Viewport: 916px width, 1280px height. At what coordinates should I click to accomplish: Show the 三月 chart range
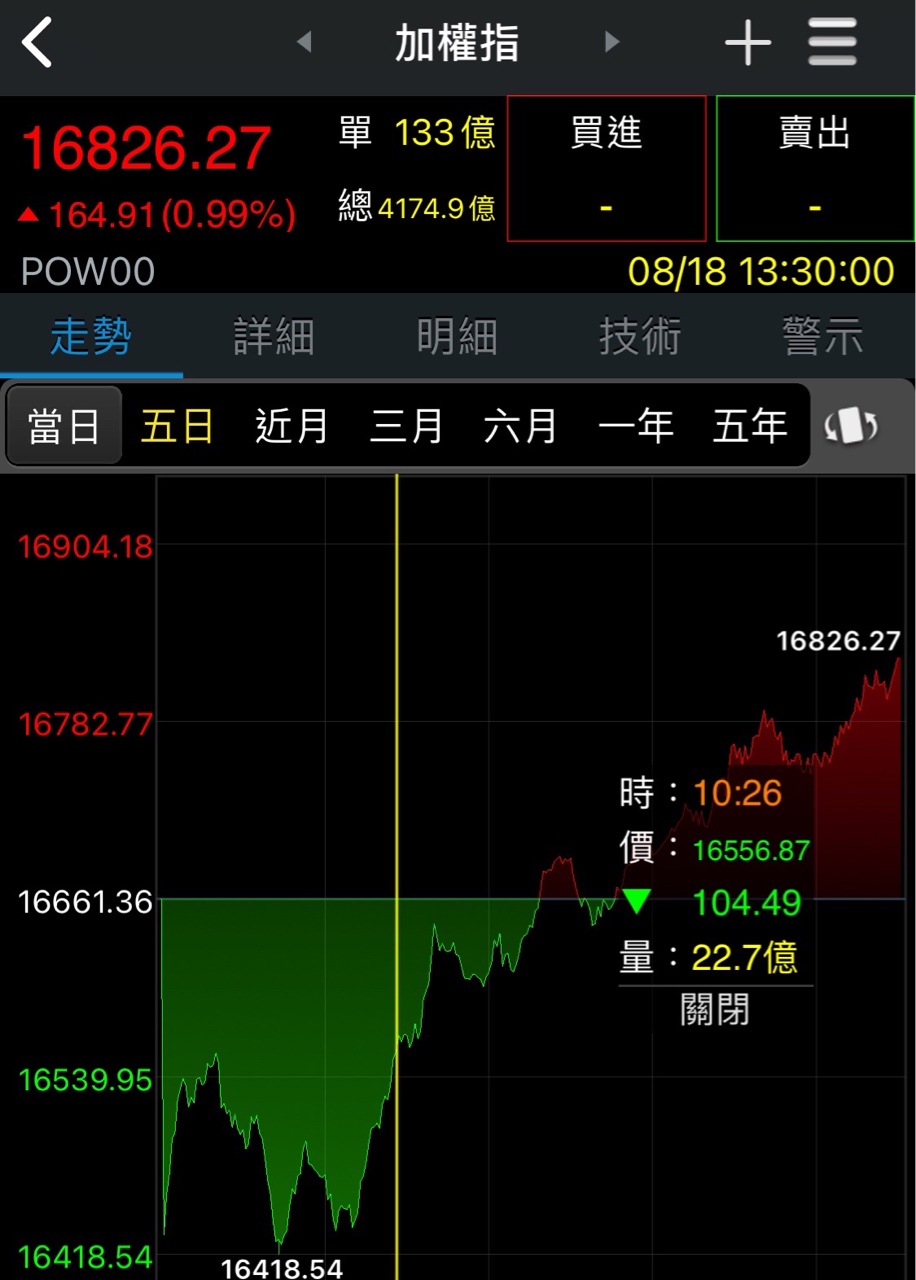tap(406, 426)
